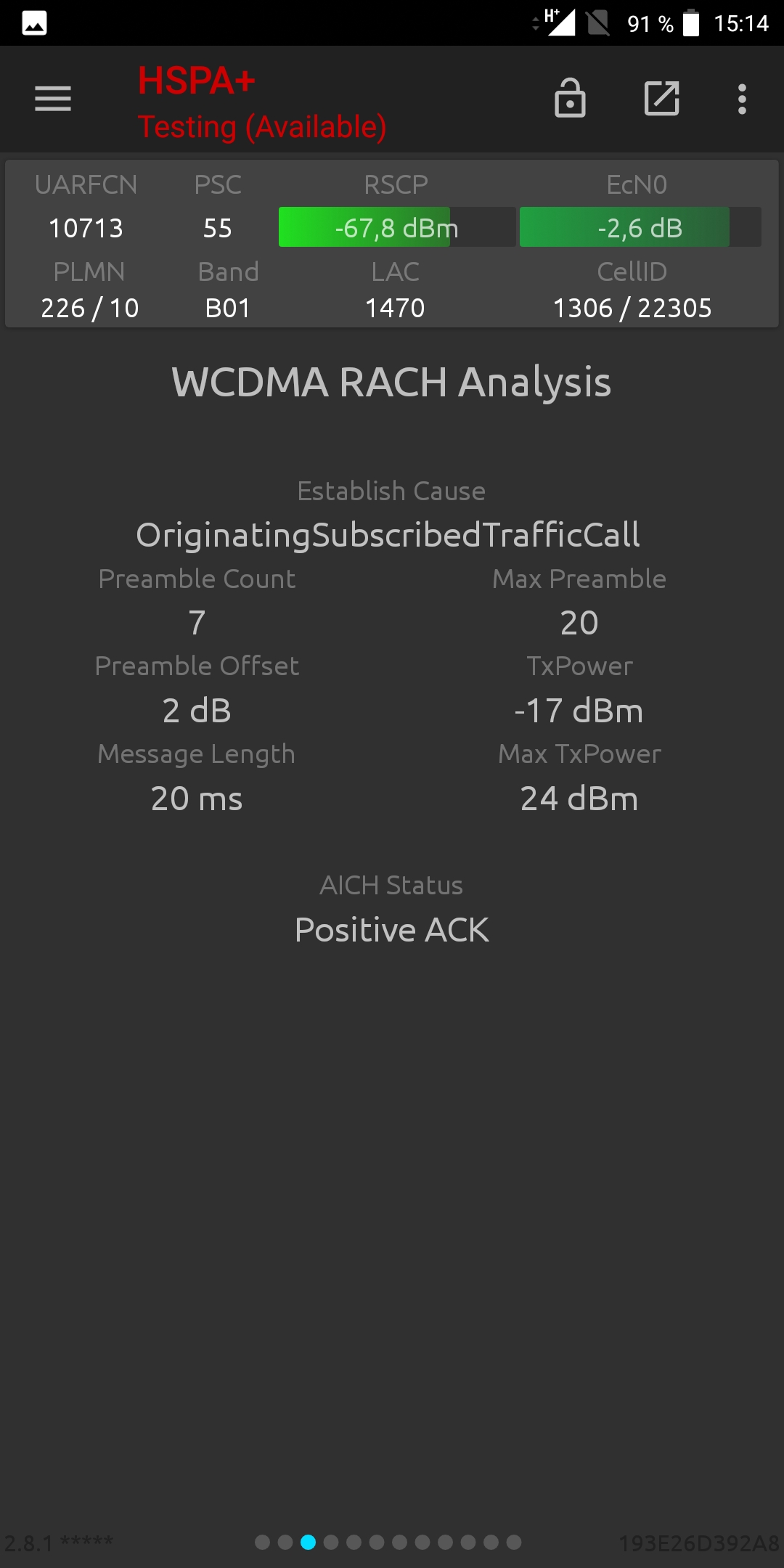Tap the export icon in the app bar
The width and height of the screenshot is (784, 1568).
click(661, 99)
